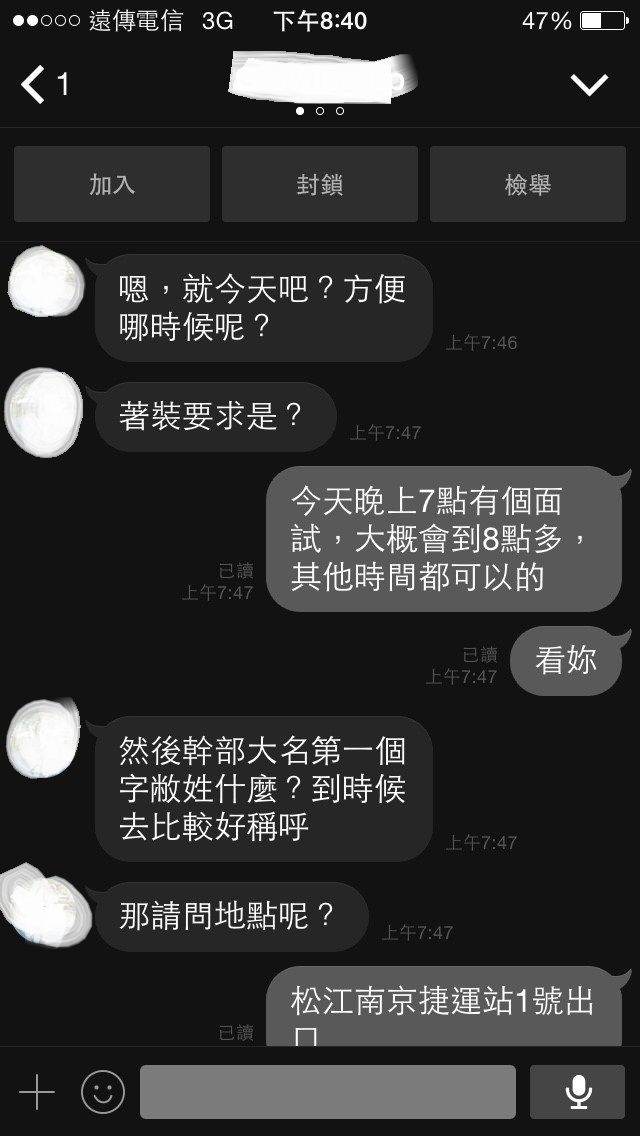The width and height of the screenshot is (640, 1136).
Task: Tap 加入 to add this contact
Action: (x=112, y=184)
